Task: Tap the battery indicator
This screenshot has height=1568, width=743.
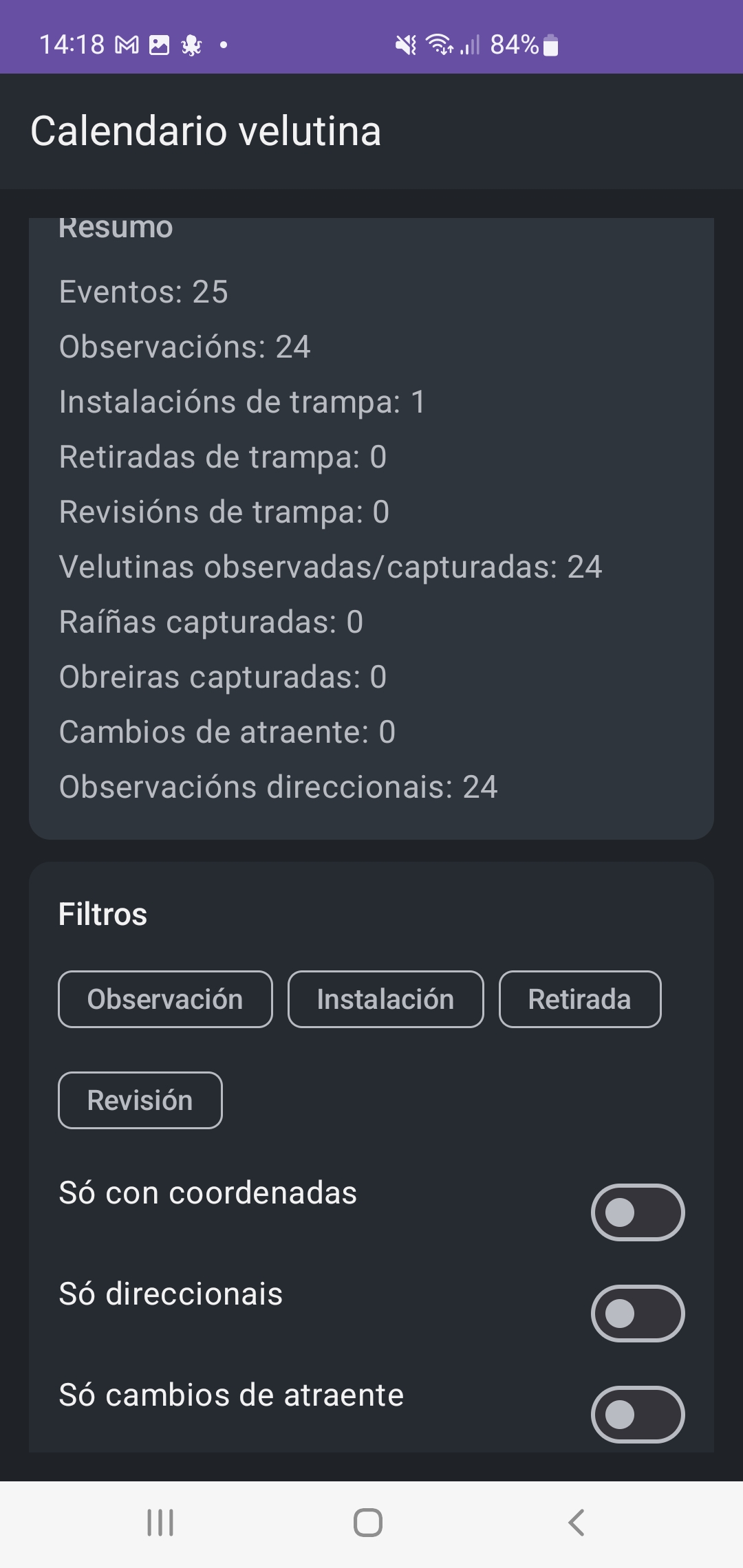Action: click(550, 45)
